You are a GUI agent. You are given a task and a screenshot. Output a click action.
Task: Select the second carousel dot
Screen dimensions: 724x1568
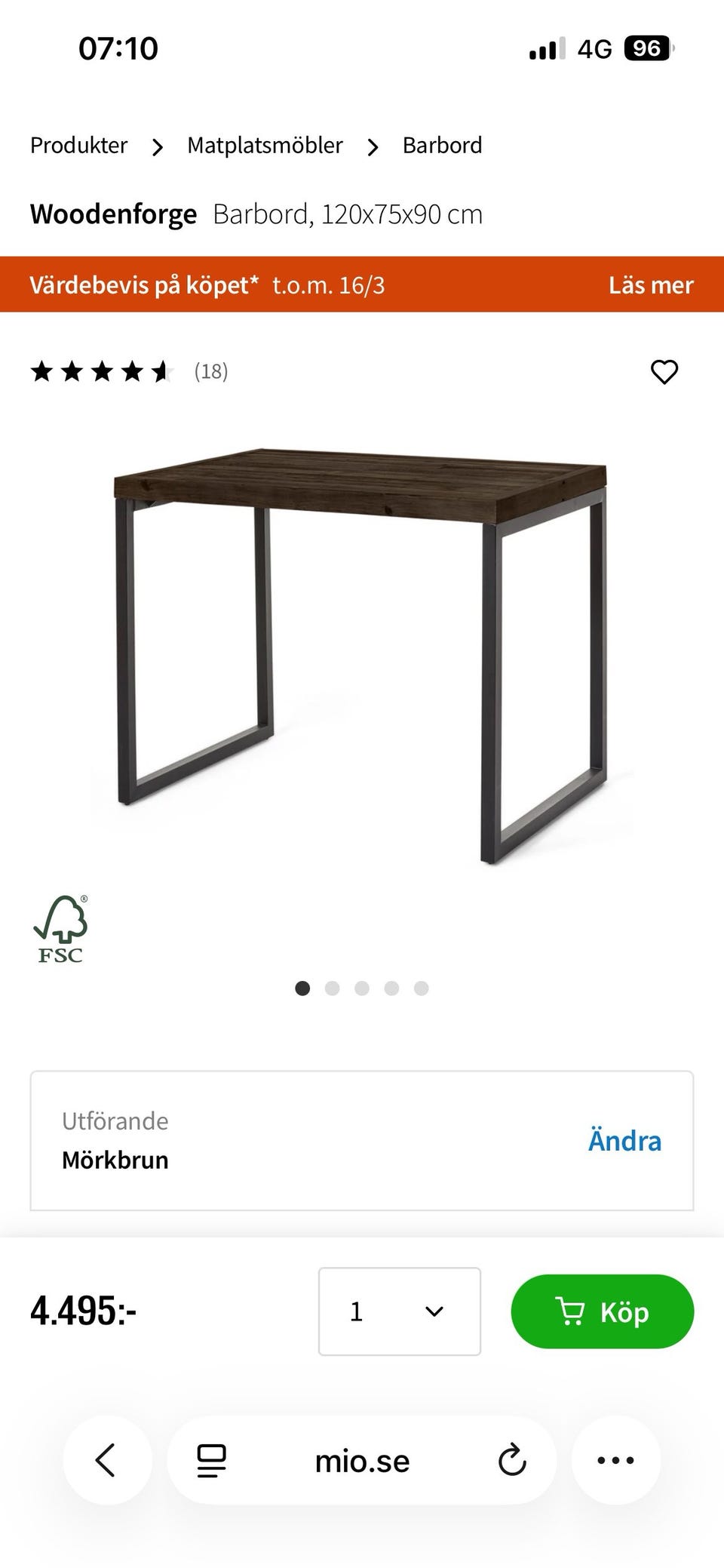tap(332, 988)
